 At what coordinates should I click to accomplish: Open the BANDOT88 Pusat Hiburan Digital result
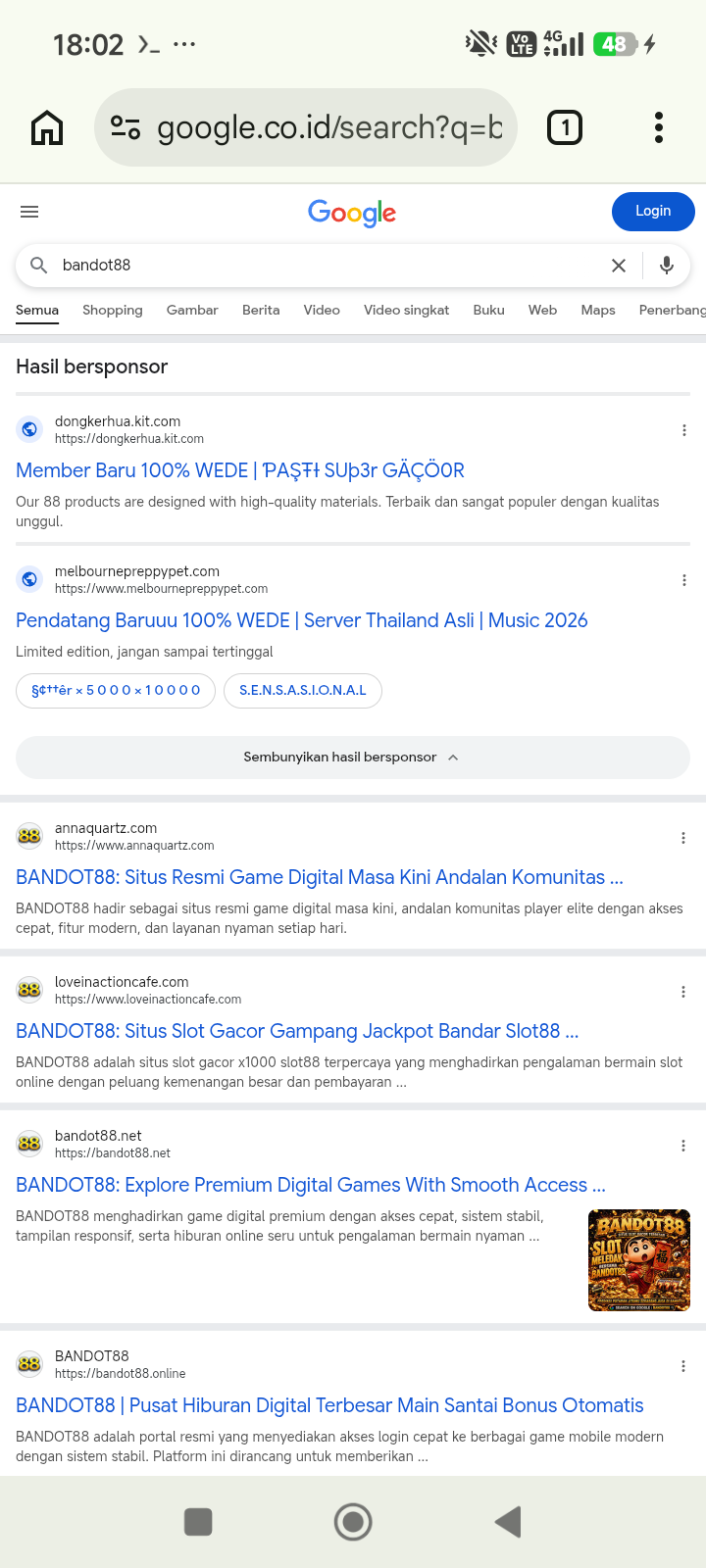click(x=329, y=1405)
